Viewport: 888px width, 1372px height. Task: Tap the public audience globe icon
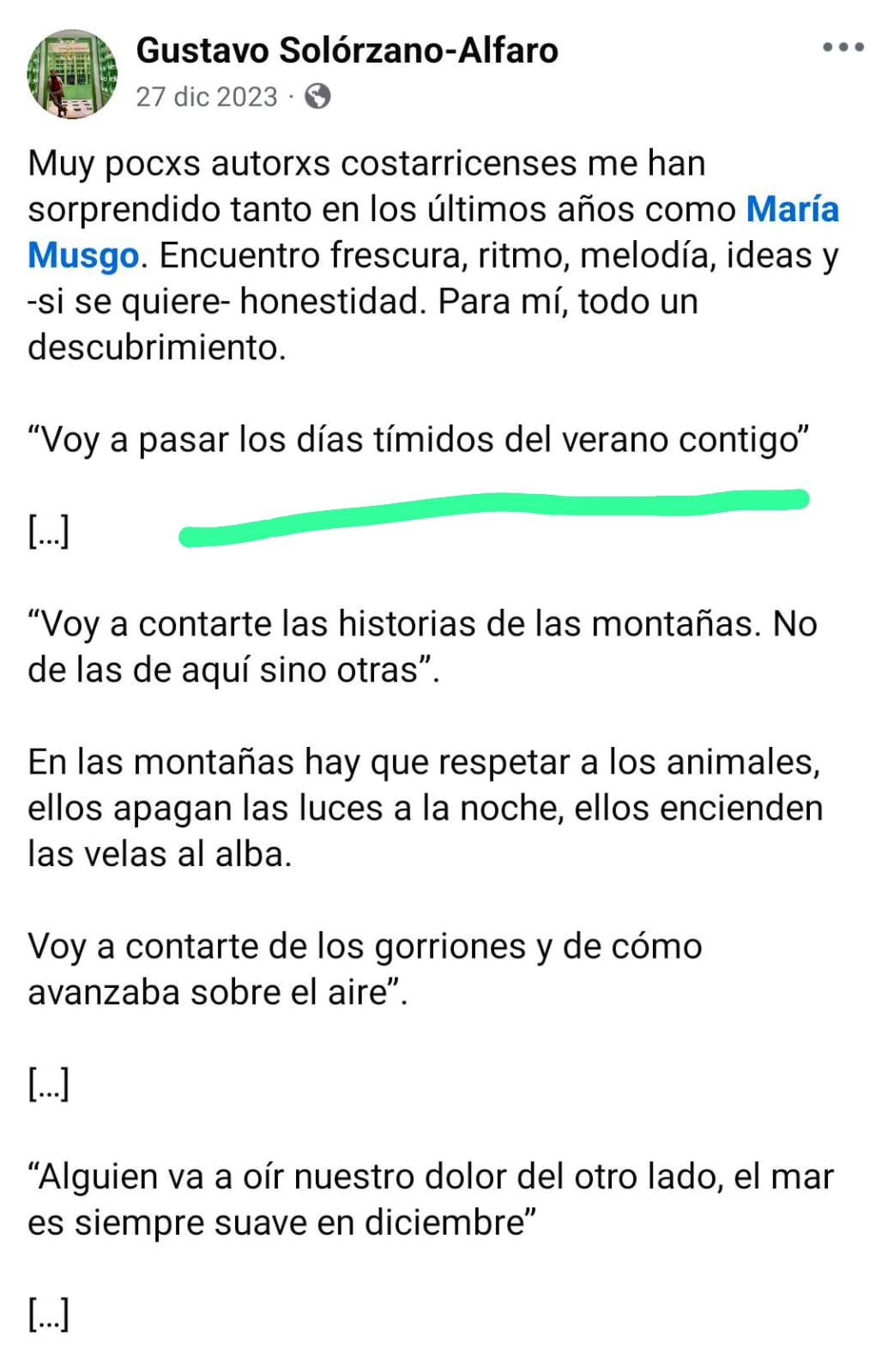tap(317, 97)
